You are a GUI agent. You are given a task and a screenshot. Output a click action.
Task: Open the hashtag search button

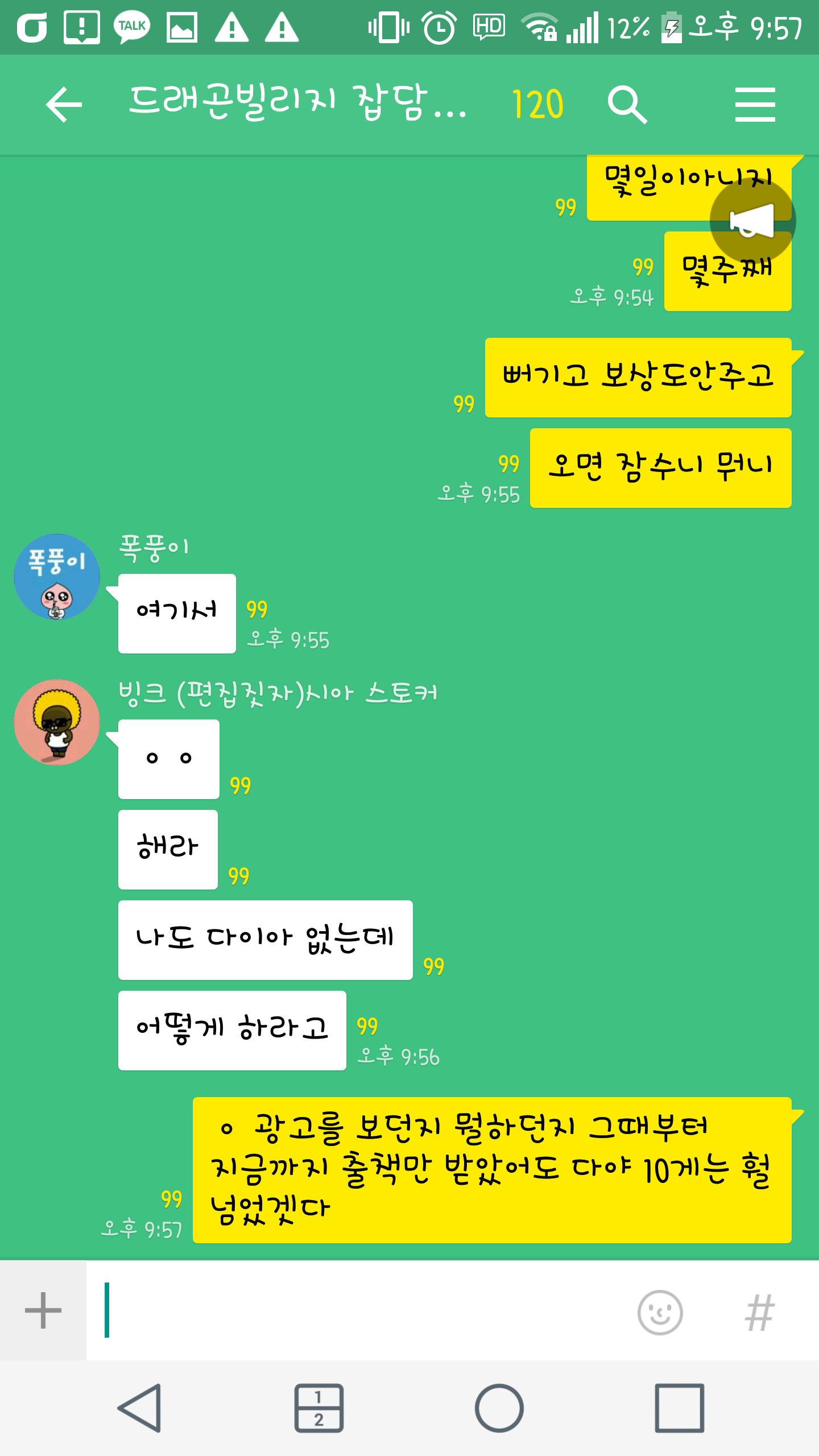[x=760, y=1312]
